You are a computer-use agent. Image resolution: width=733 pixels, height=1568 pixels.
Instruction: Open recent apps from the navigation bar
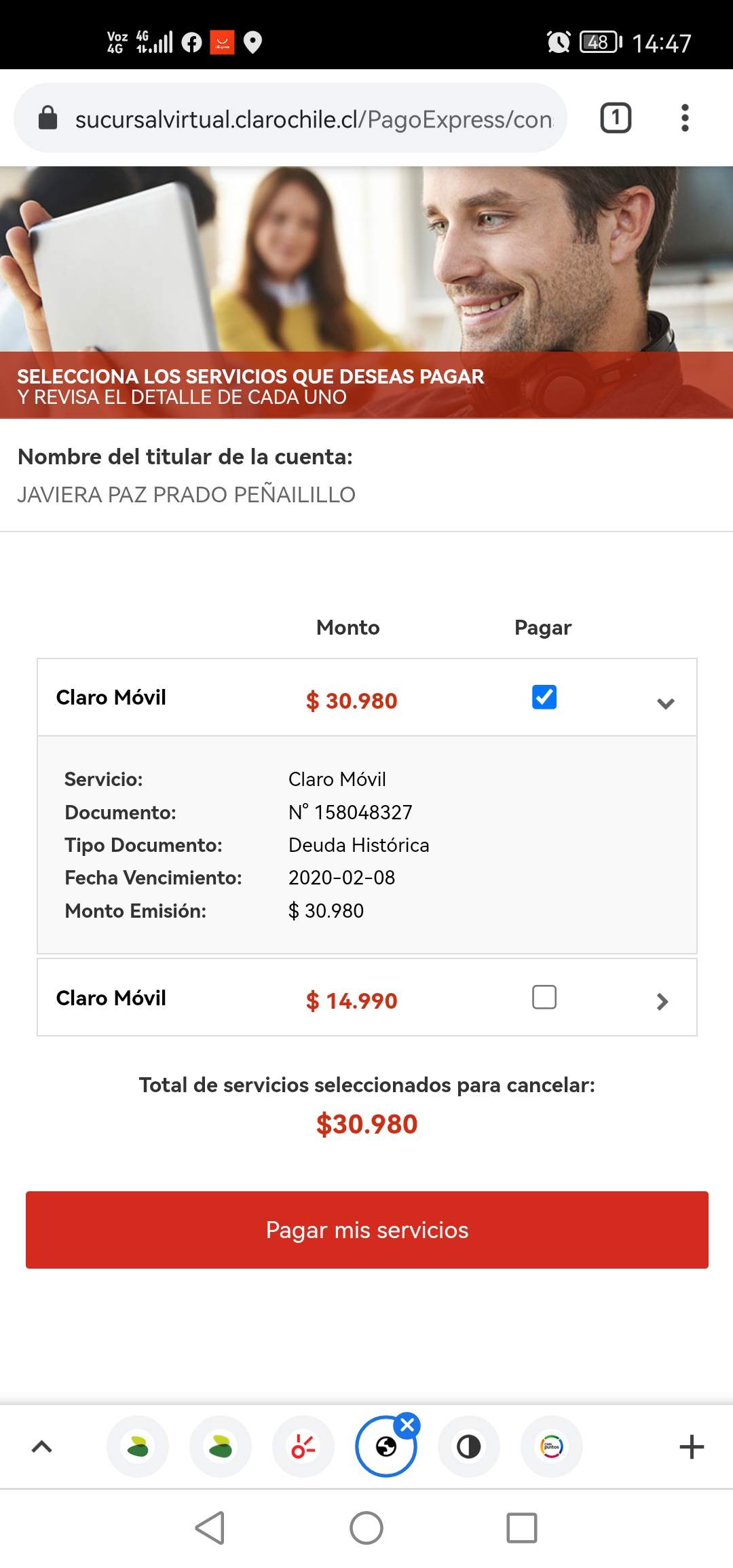tap(522, 1528)
